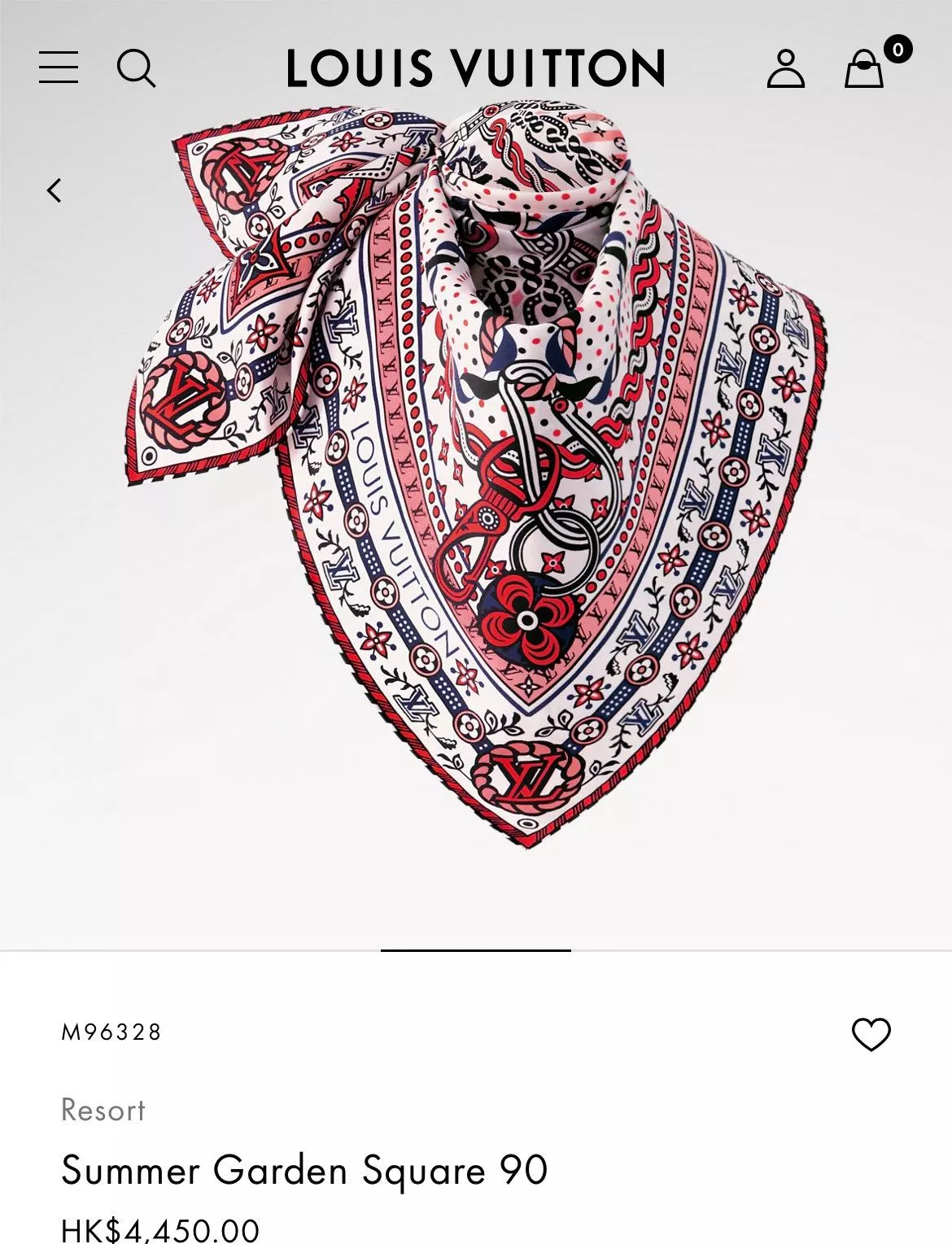Click the Summer Garden Square 90 title
This screenshot has height=1244, width=952.
(305, 1172)
